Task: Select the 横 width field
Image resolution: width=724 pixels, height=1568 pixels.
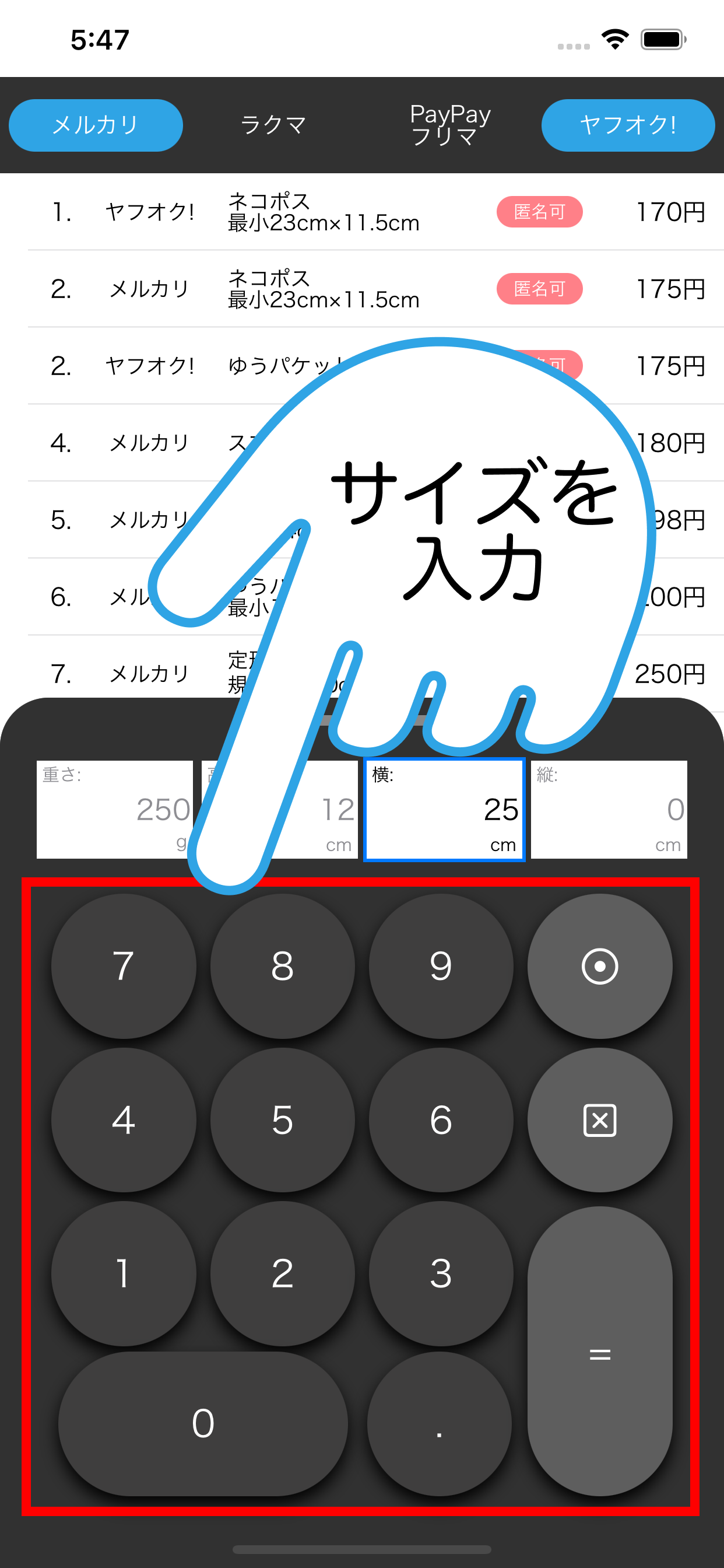Action: (x=444, y=809)
